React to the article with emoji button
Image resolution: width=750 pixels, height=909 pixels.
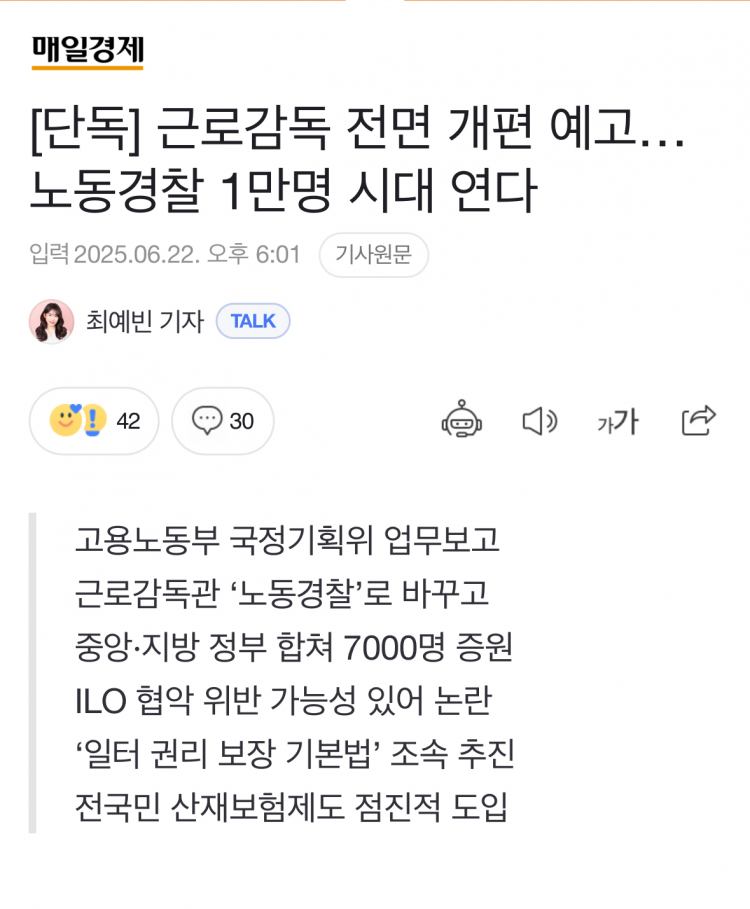(94, 421)
